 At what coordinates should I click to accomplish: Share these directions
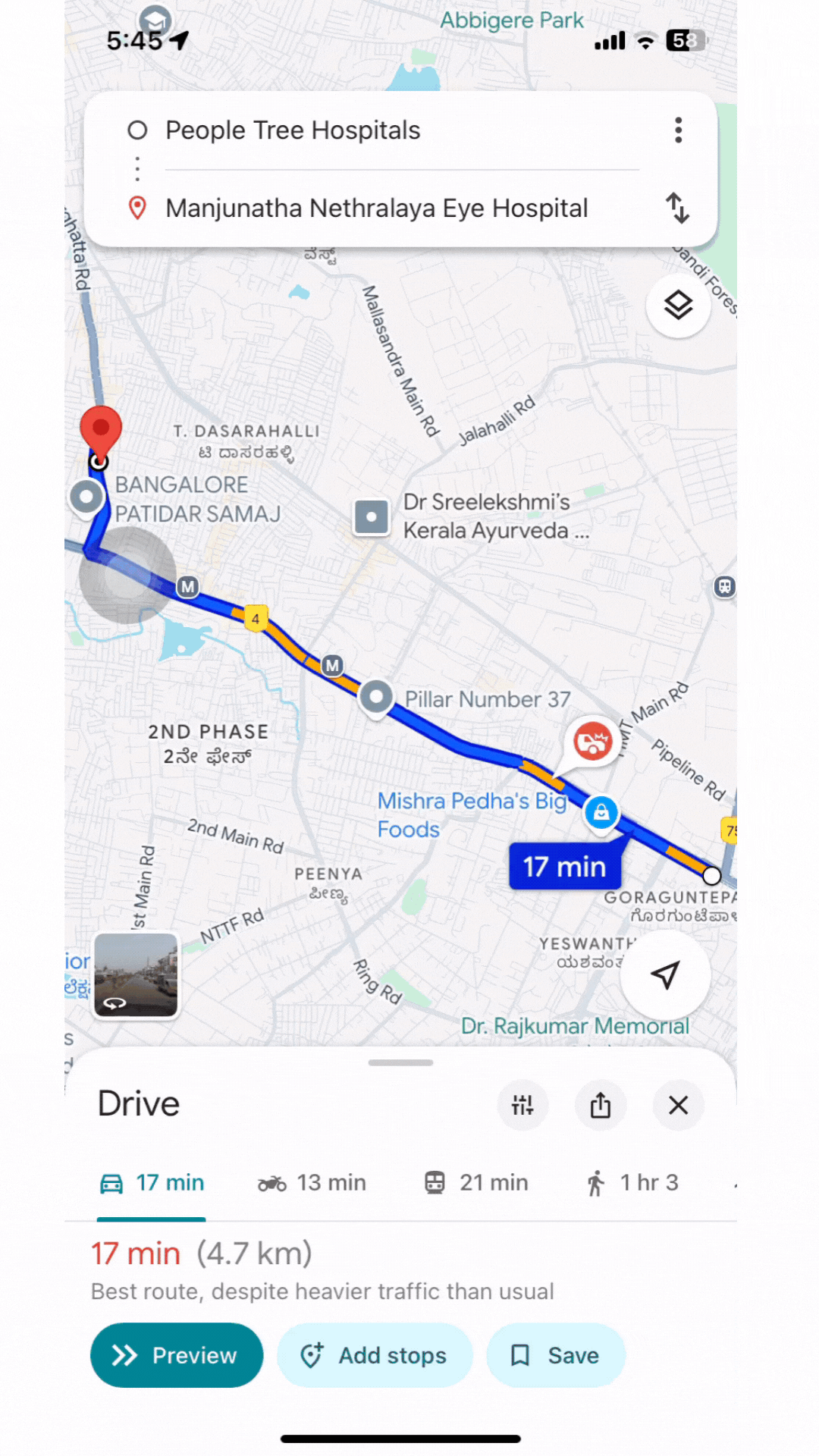pyautogui.click(x=601, y=1105)
